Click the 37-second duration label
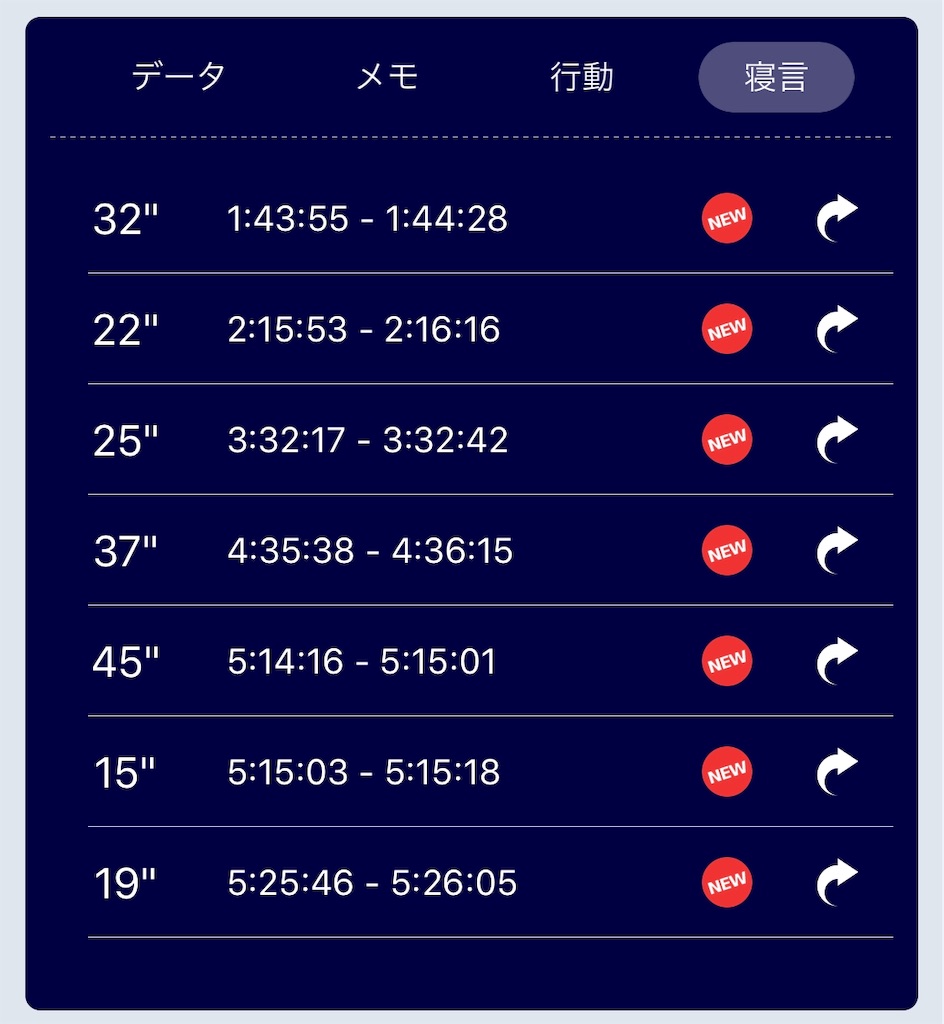This screenshot has height=1024, width=944. point(123,550)
